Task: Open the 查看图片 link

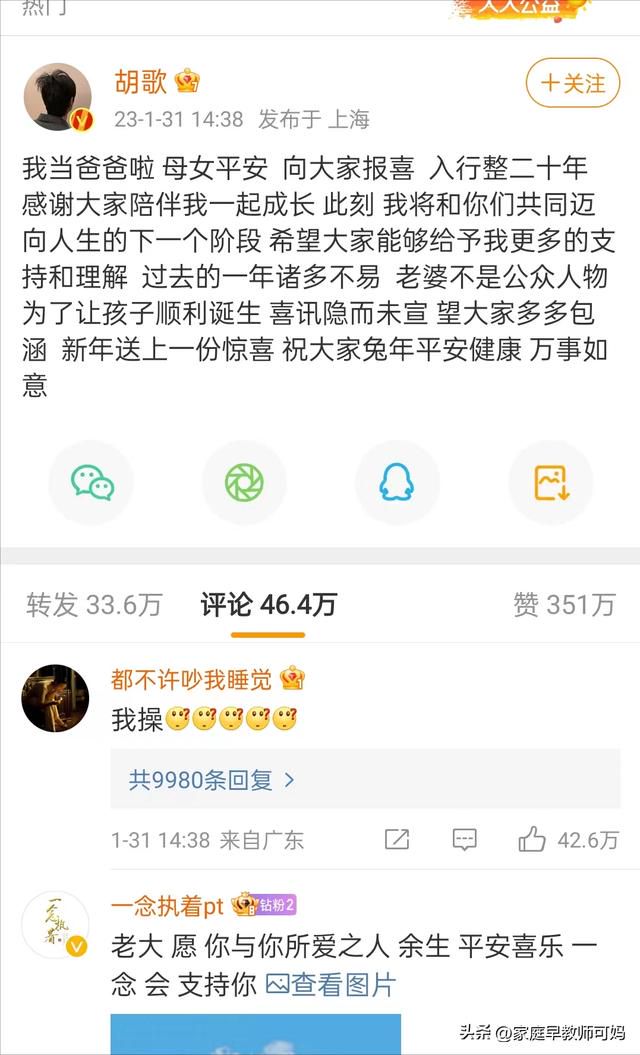Action: pyautogui.click(x=331, y=985)
